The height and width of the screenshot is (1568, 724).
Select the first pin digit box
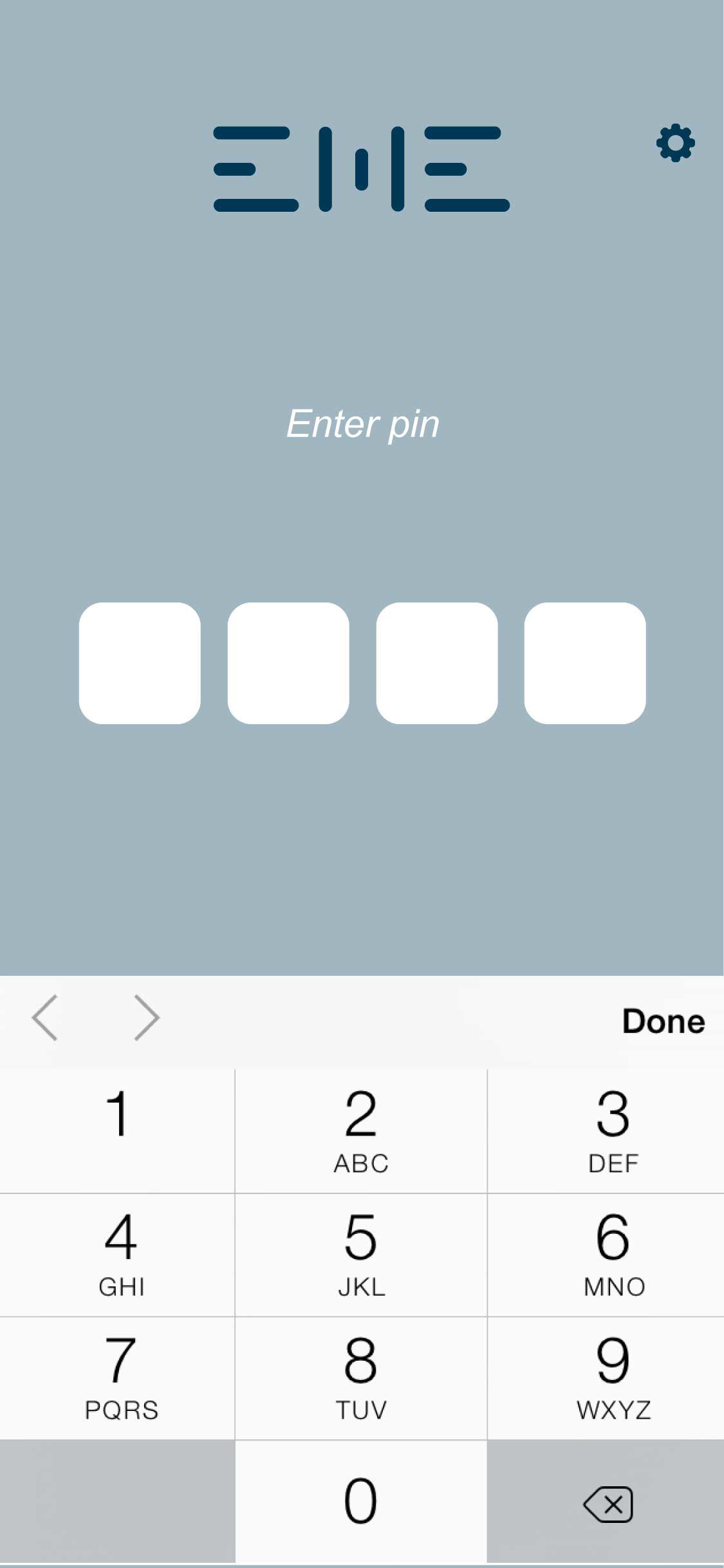pyautogui.click(x=140, y=663)
